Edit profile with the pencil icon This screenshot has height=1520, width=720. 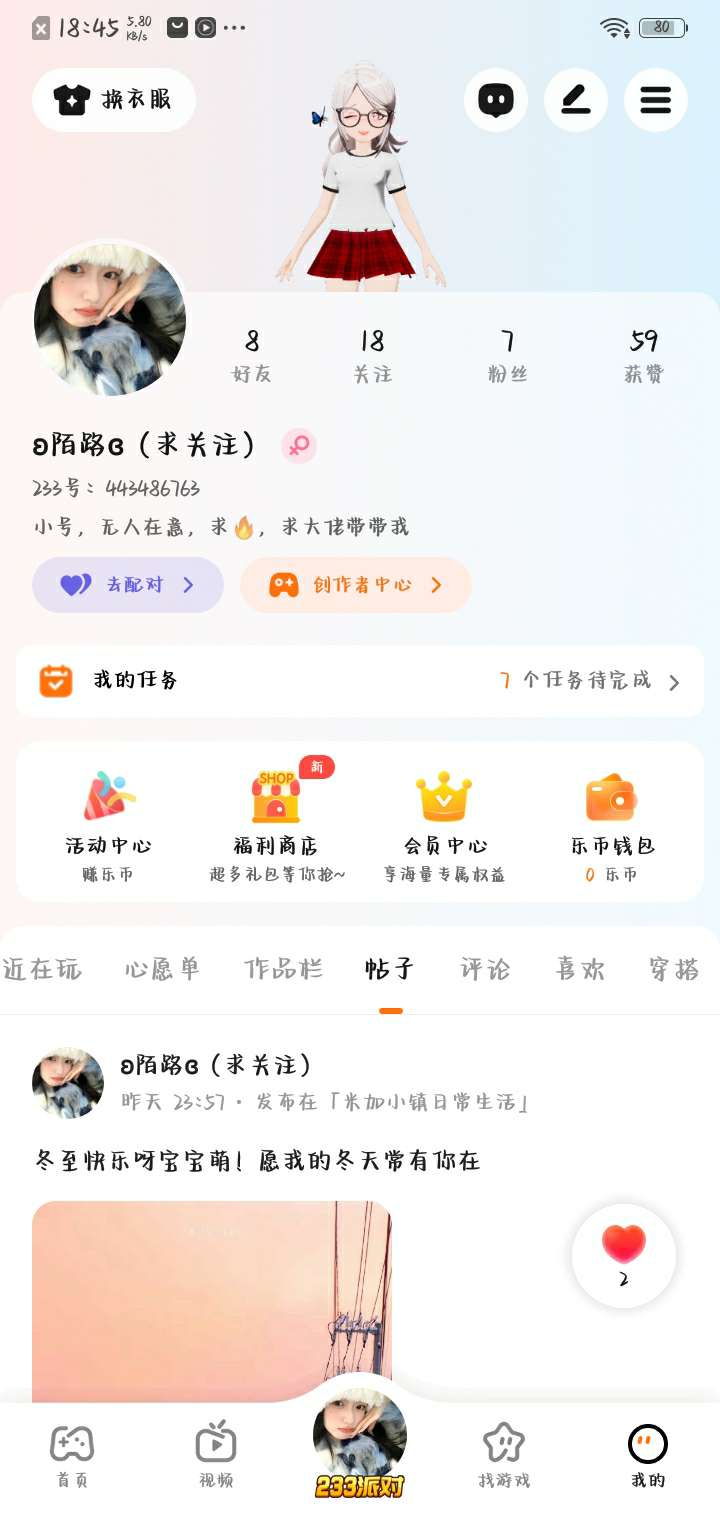pyautogui.click(x=576, y=100)
